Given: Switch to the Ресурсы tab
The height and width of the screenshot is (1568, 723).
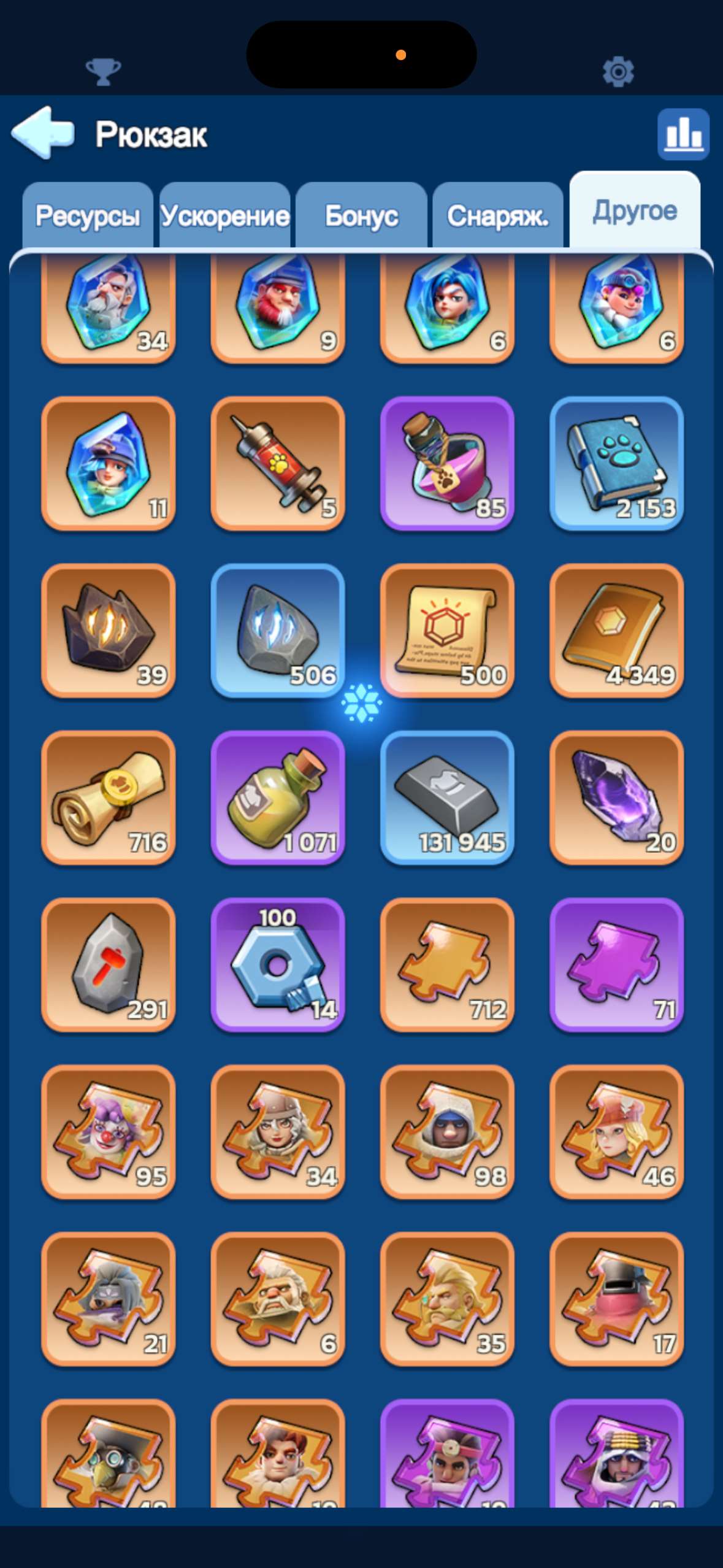Looking at the screenshot, I should point(88,215).
